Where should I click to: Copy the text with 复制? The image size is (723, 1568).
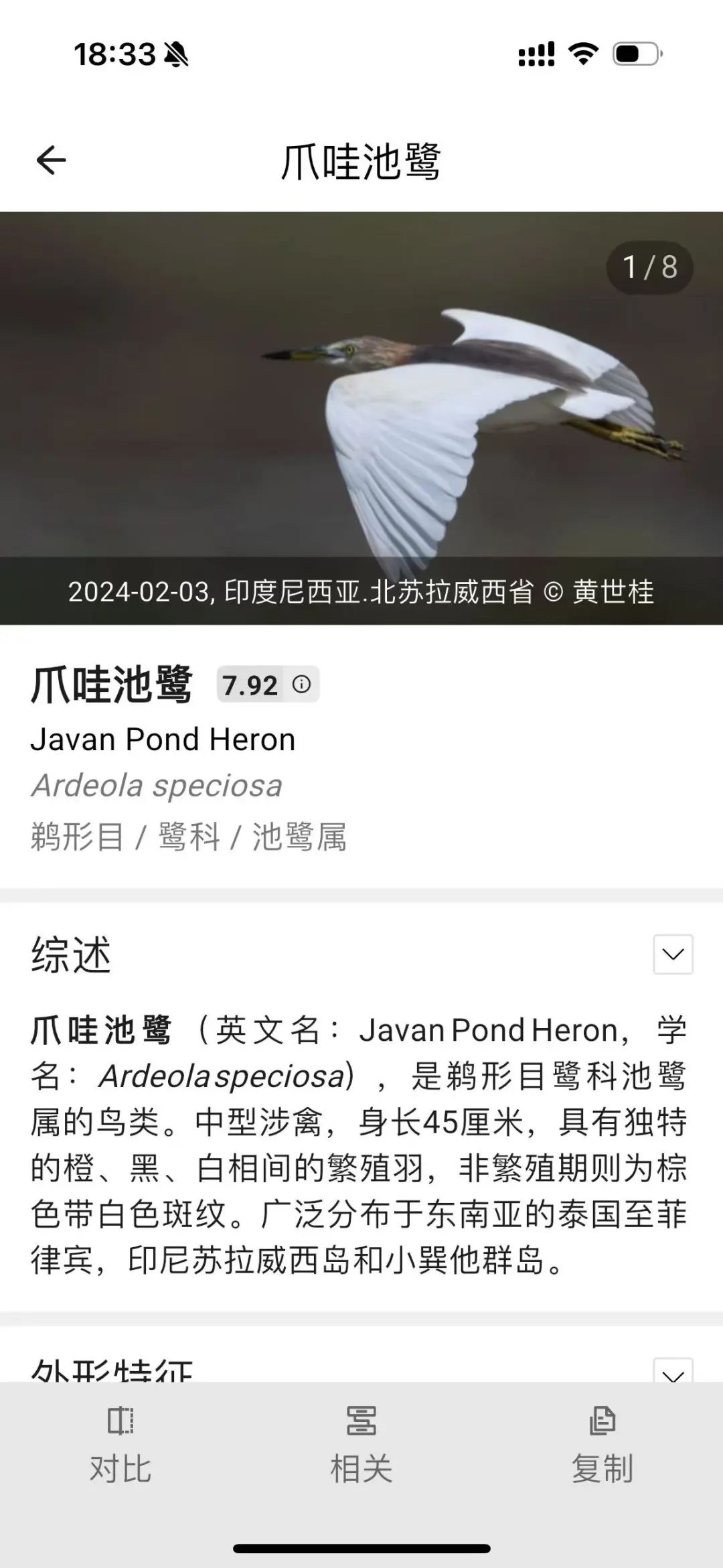click(x=602, y=1447)
